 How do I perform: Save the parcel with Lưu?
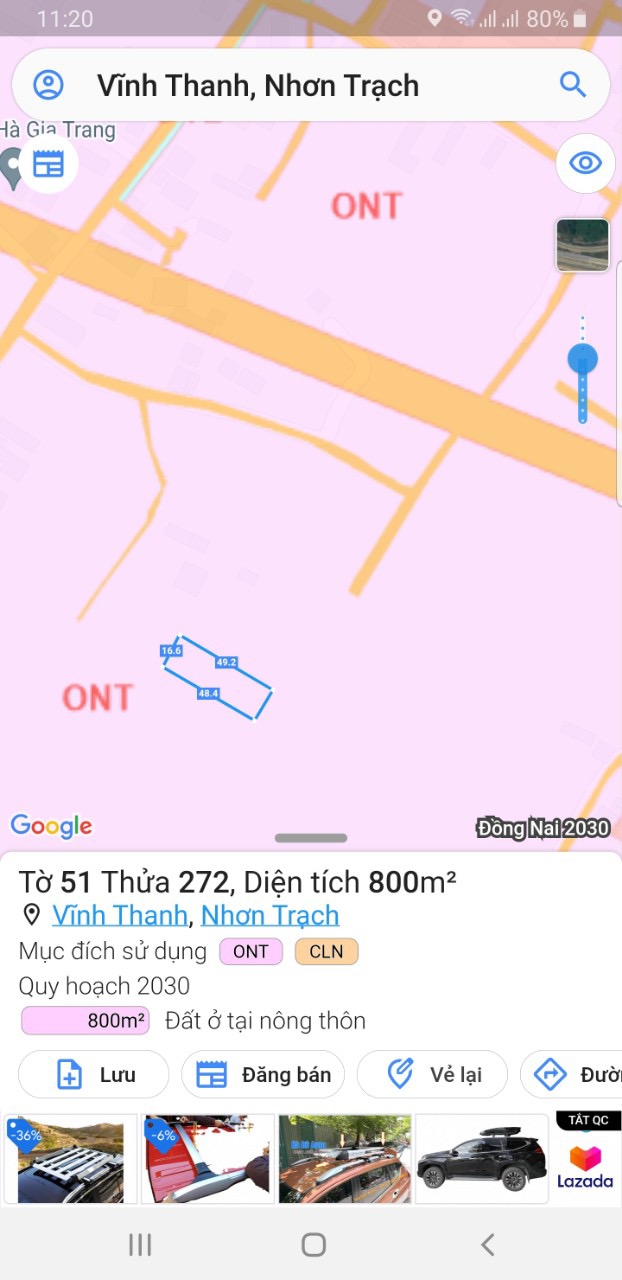pyautogui.click(x=94, y=1075)
